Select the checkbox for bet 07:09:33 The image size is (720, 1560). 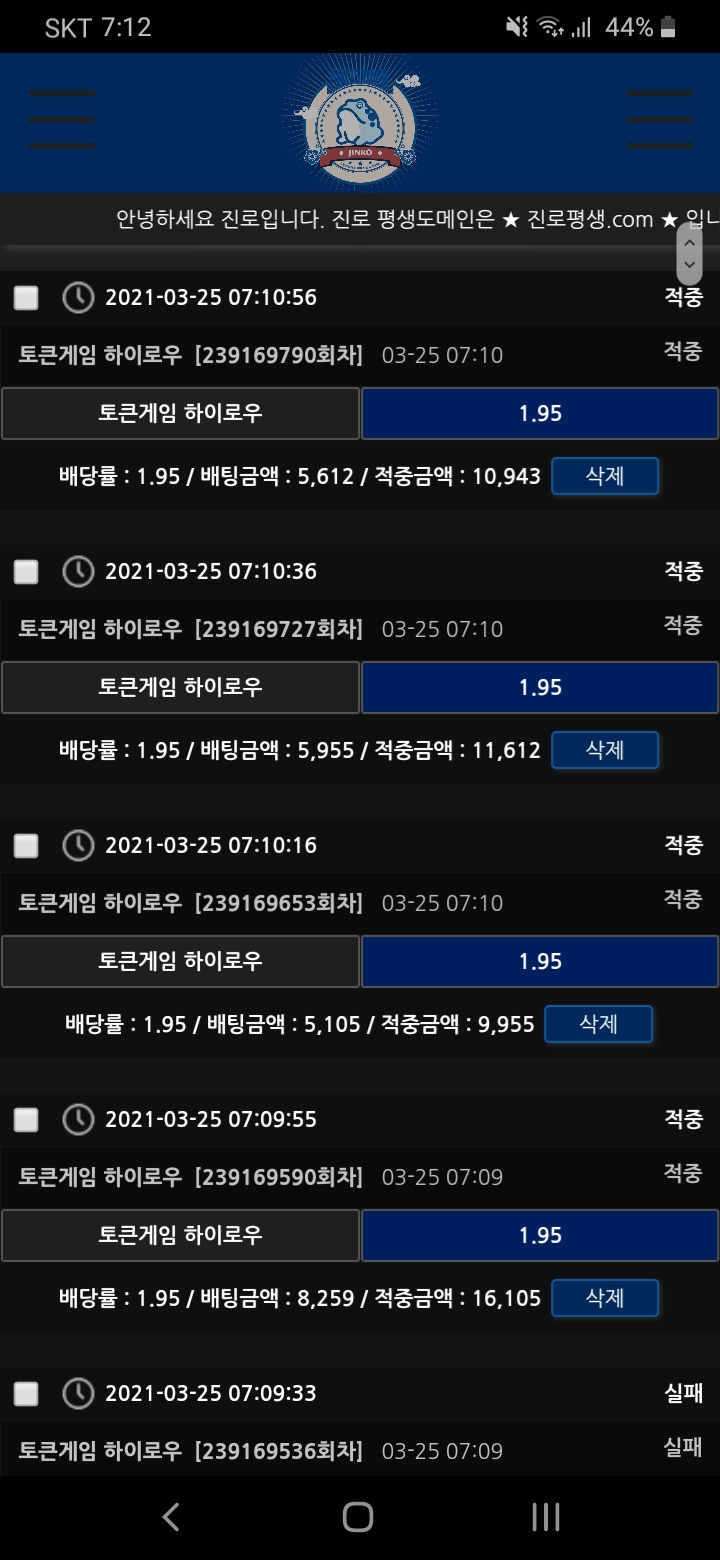click(x=26, y=1393)
